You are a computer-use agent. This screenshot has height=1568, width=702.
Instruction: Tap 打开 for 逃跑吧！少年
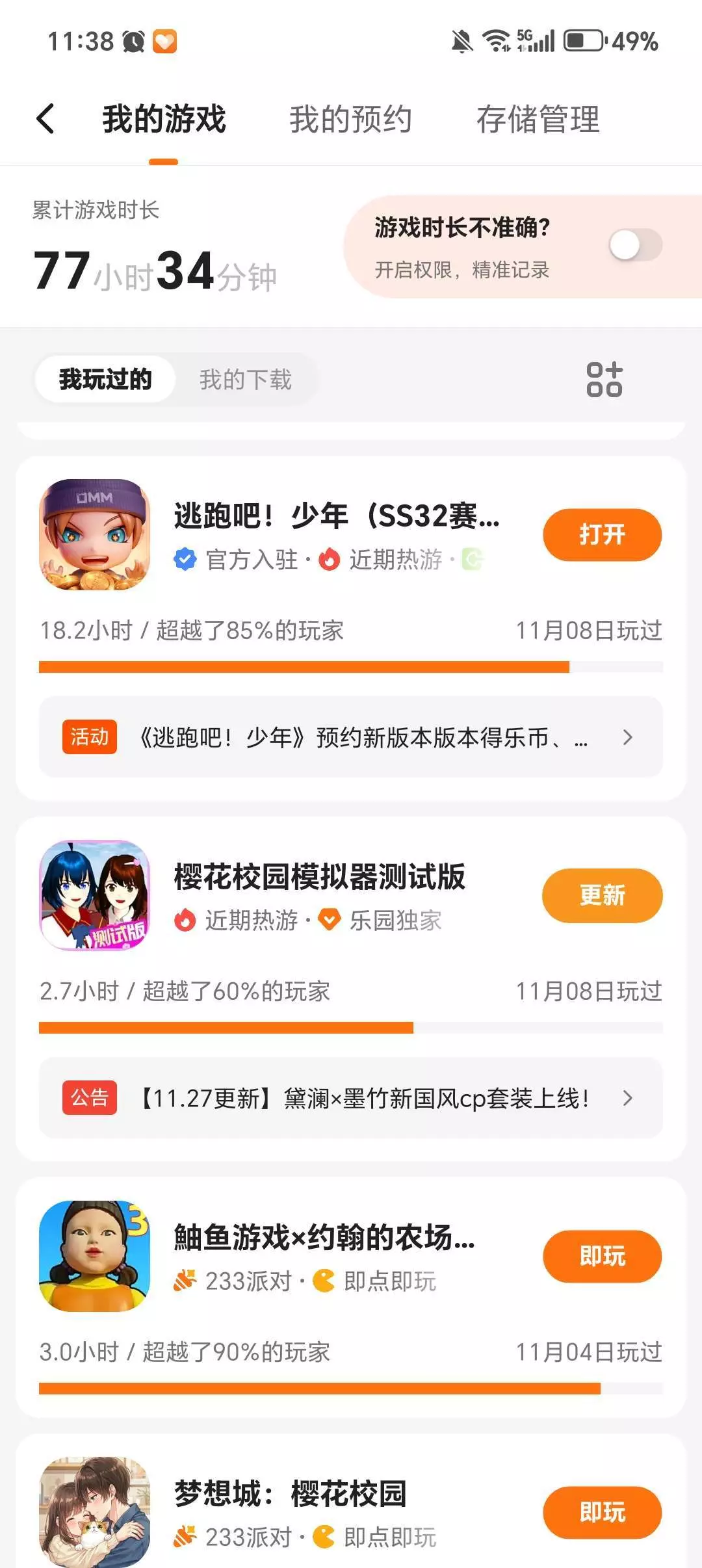coord(602,535)
